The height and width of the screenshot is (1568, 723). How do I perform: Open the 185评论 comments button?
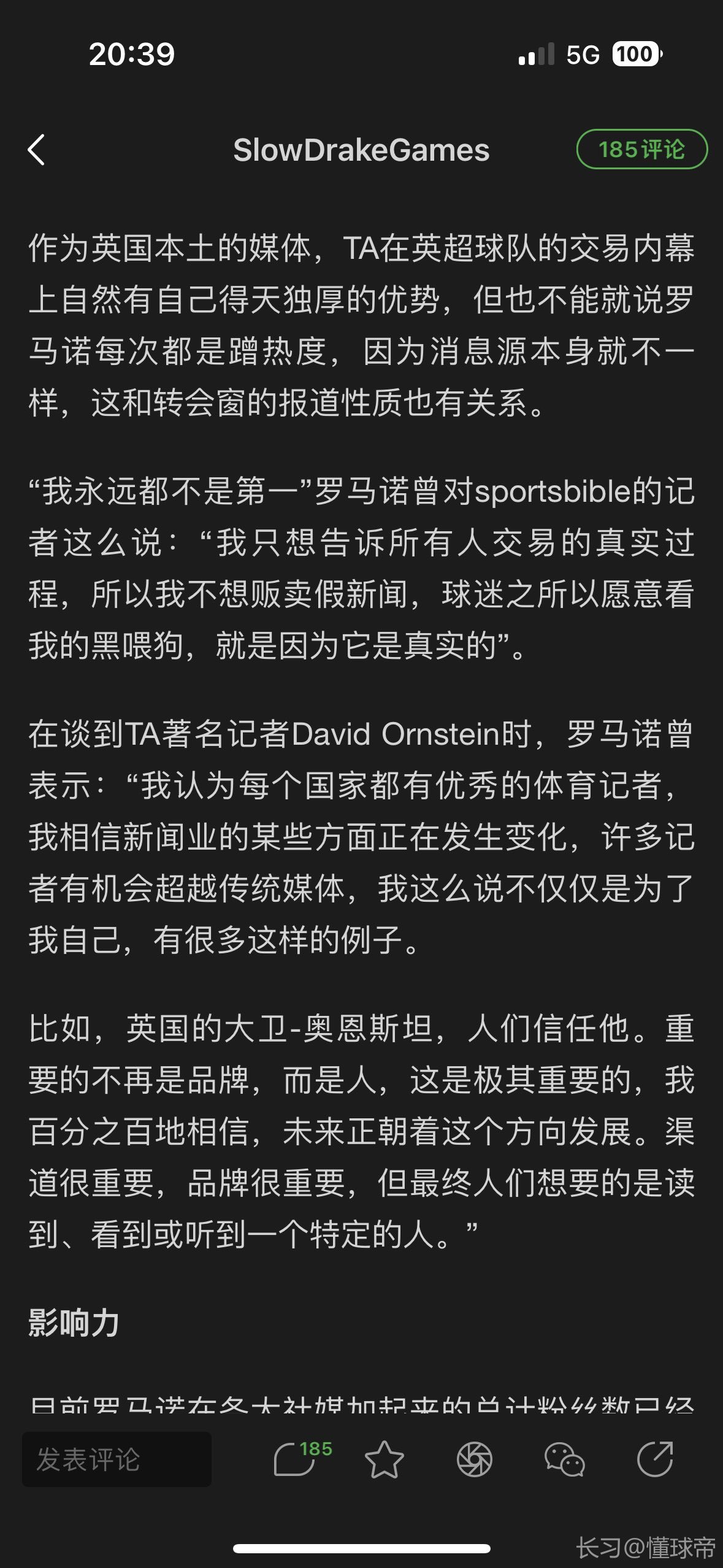641,149
